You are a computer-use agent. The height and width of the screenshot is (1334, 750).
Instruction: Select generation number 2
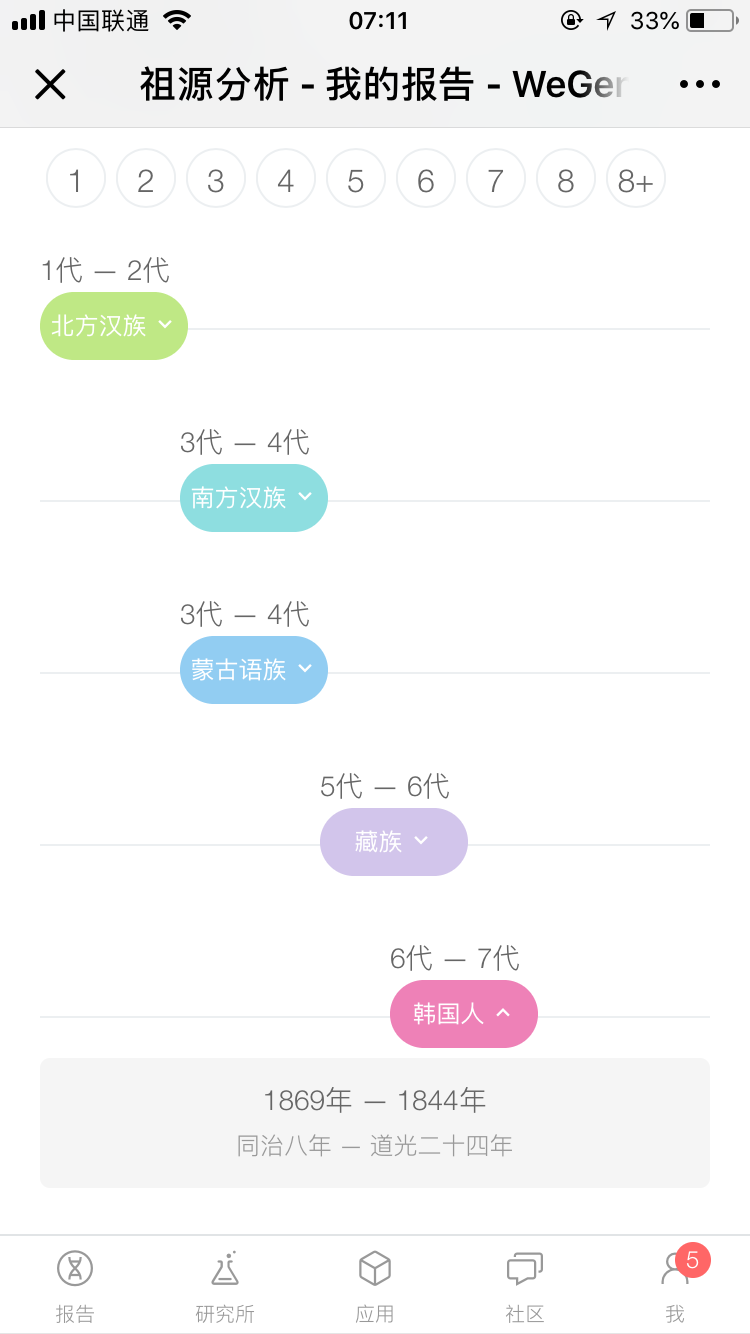click(146, 179)
